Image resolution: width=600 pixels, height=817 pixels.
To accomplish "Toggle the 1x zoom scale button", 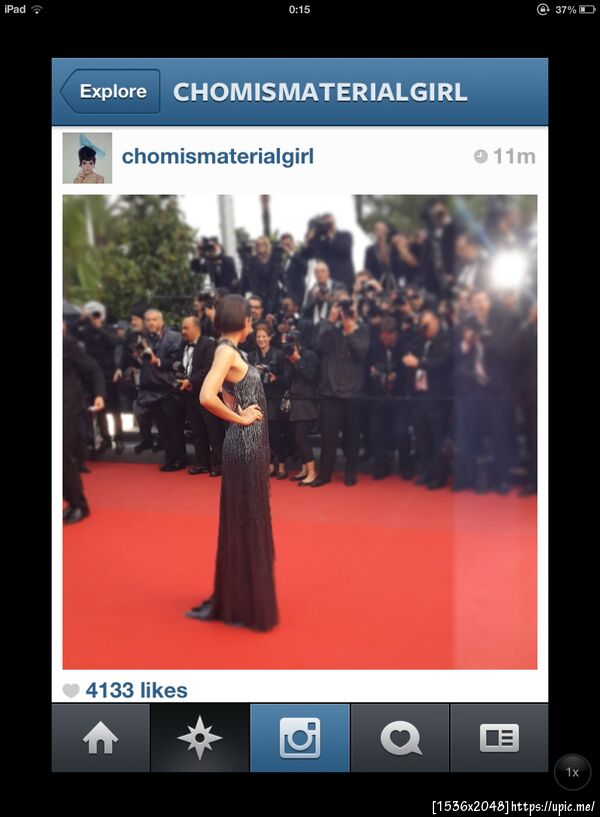I will point(572,772).
